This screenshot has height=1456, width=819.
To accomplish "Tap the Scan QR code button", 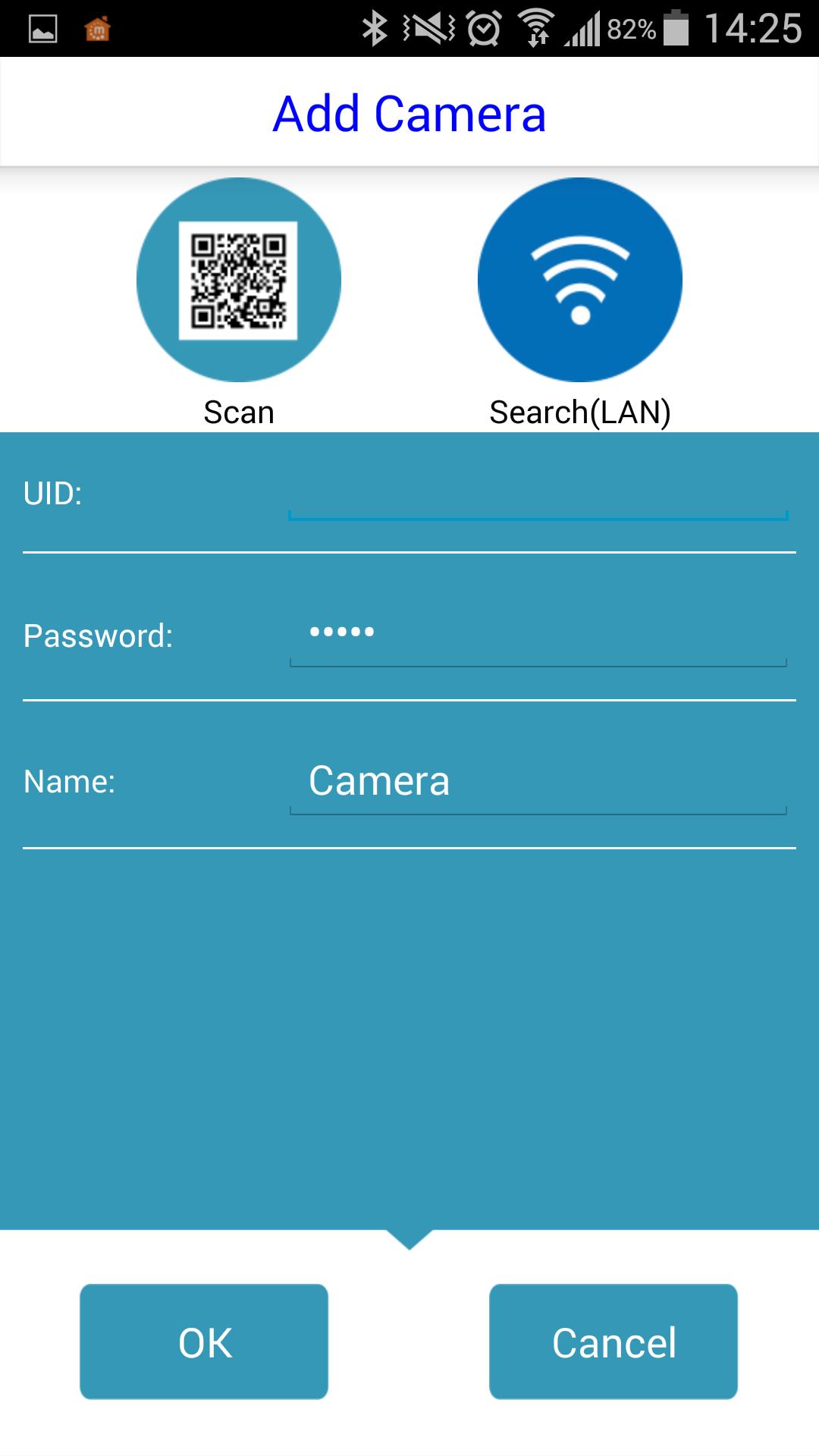I will tap(238, 280).
